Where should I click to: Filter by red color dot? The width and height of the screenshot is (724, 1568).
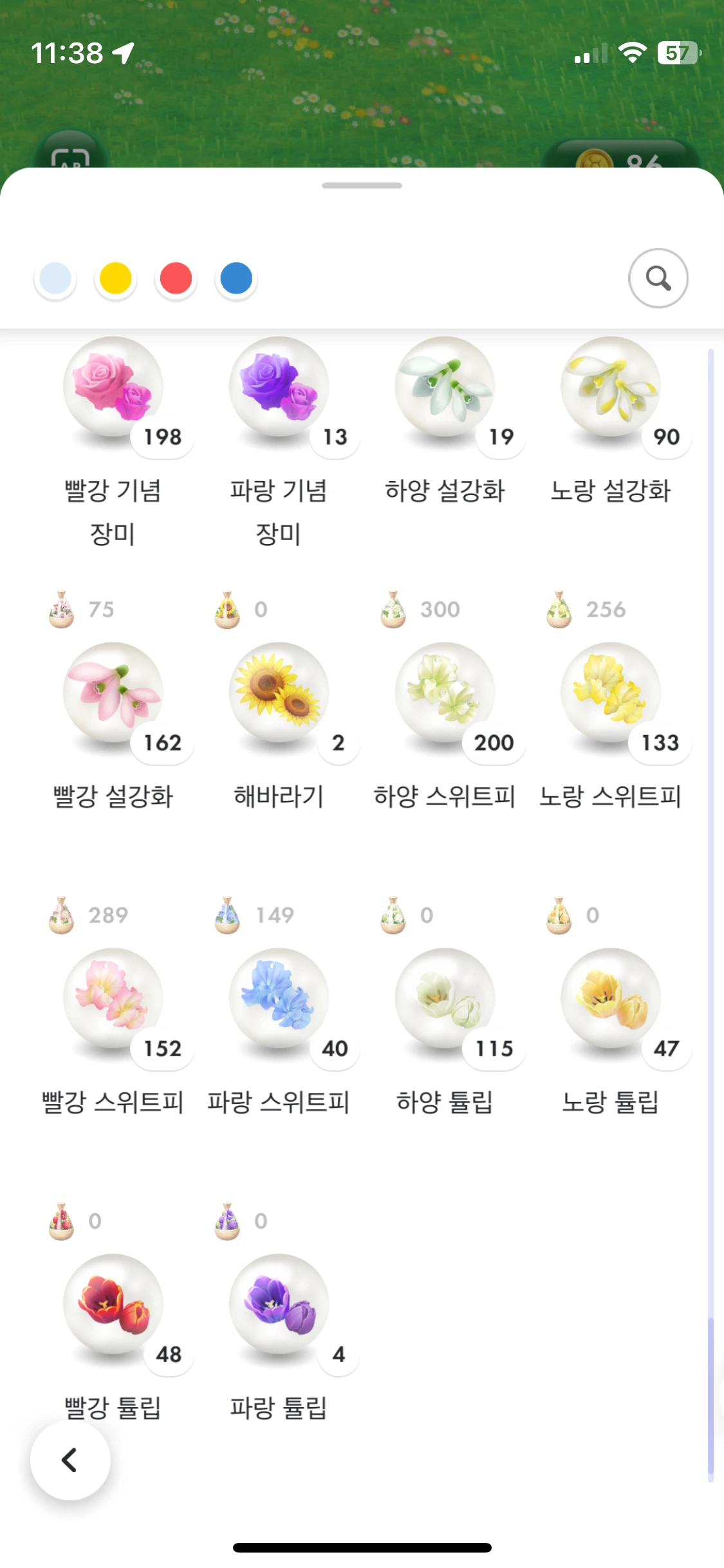click(176, 279)
